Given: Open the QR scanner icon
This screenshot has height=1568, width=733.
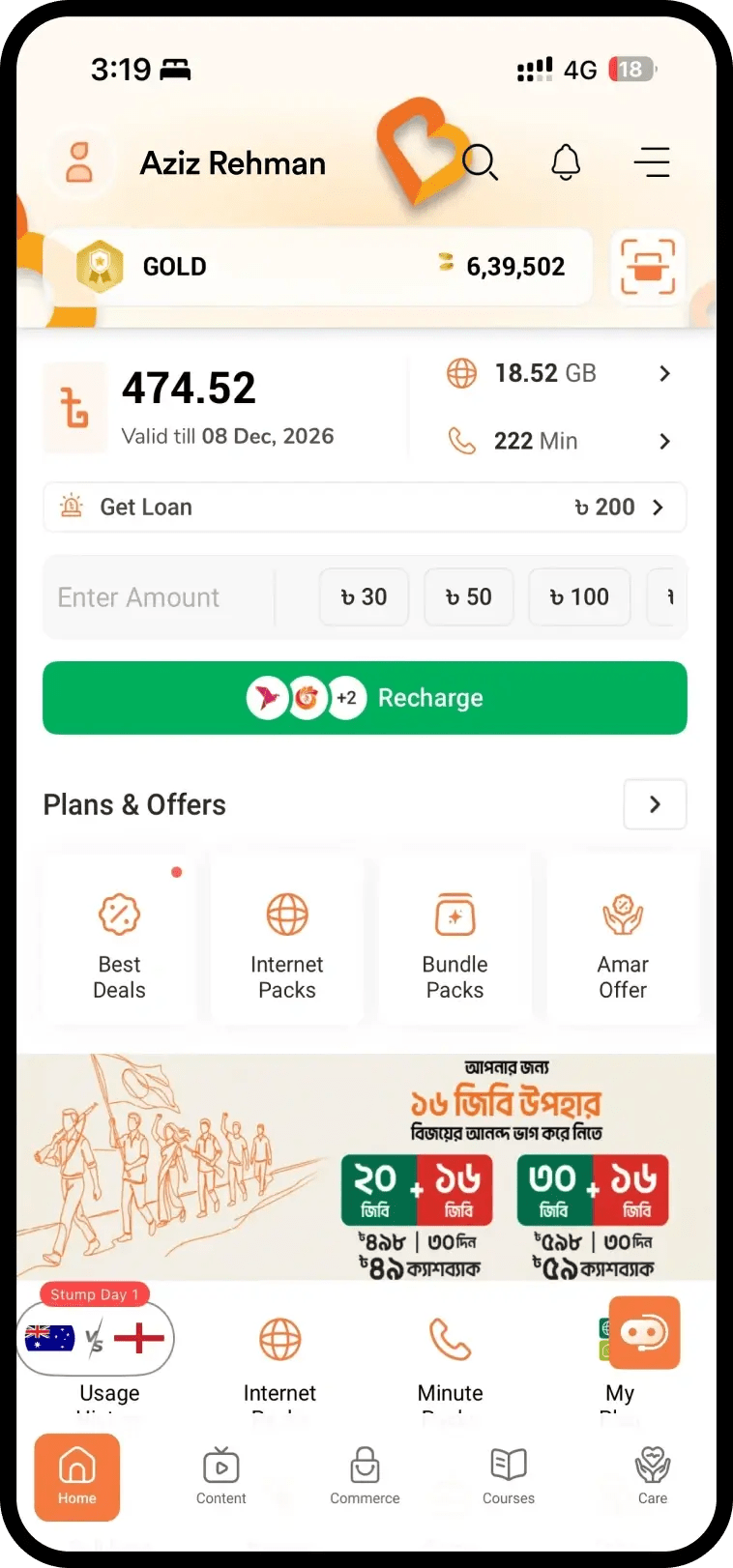Looking at the screenshot, I should click(648, 267).
